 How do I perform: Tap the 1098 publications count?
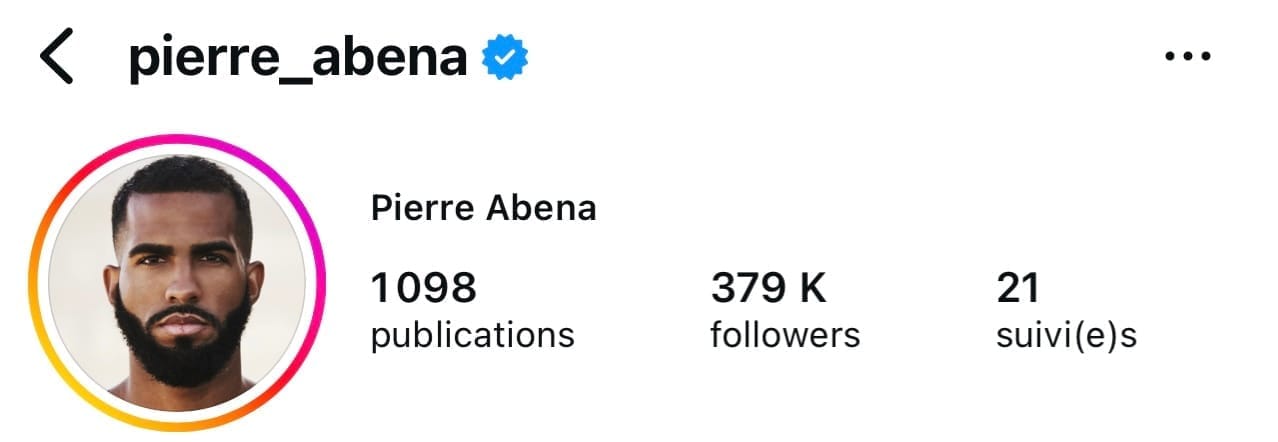[x=472, y=310]
